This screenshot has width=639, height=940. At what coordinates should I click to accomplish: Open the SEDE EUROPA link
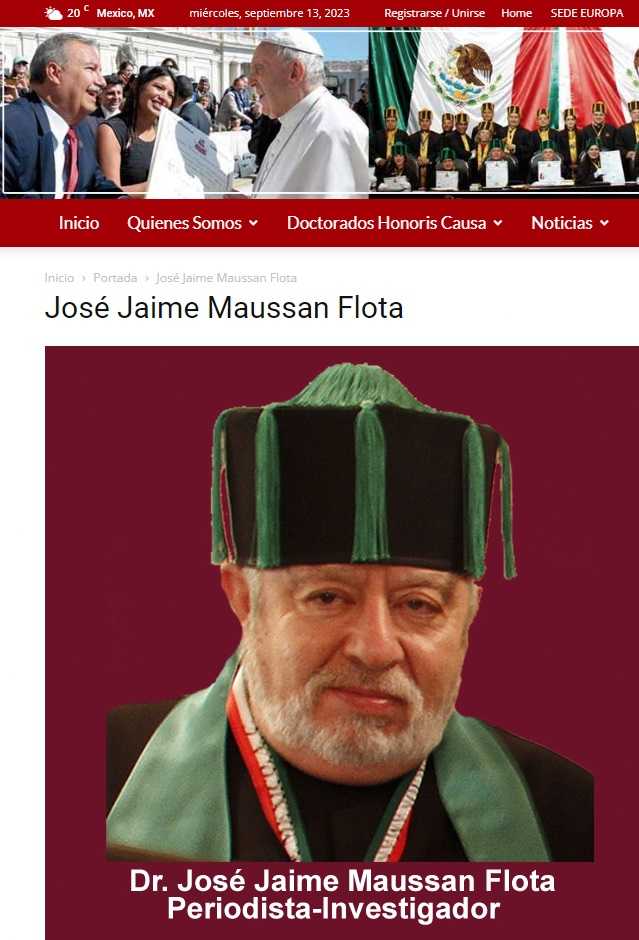click(586, 13)
